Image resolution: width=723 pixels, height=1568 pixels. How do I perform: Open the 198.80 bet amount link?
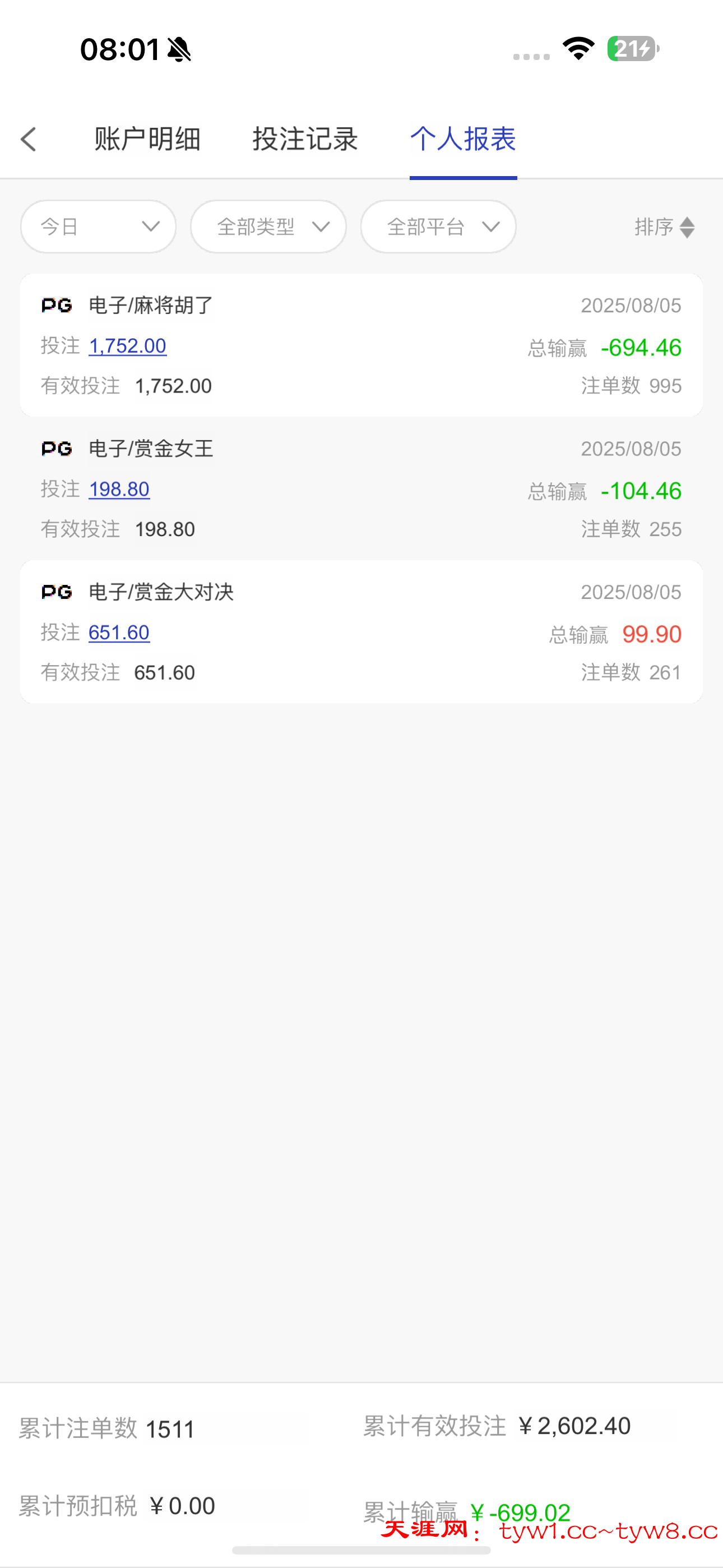(x=119, y=490)
